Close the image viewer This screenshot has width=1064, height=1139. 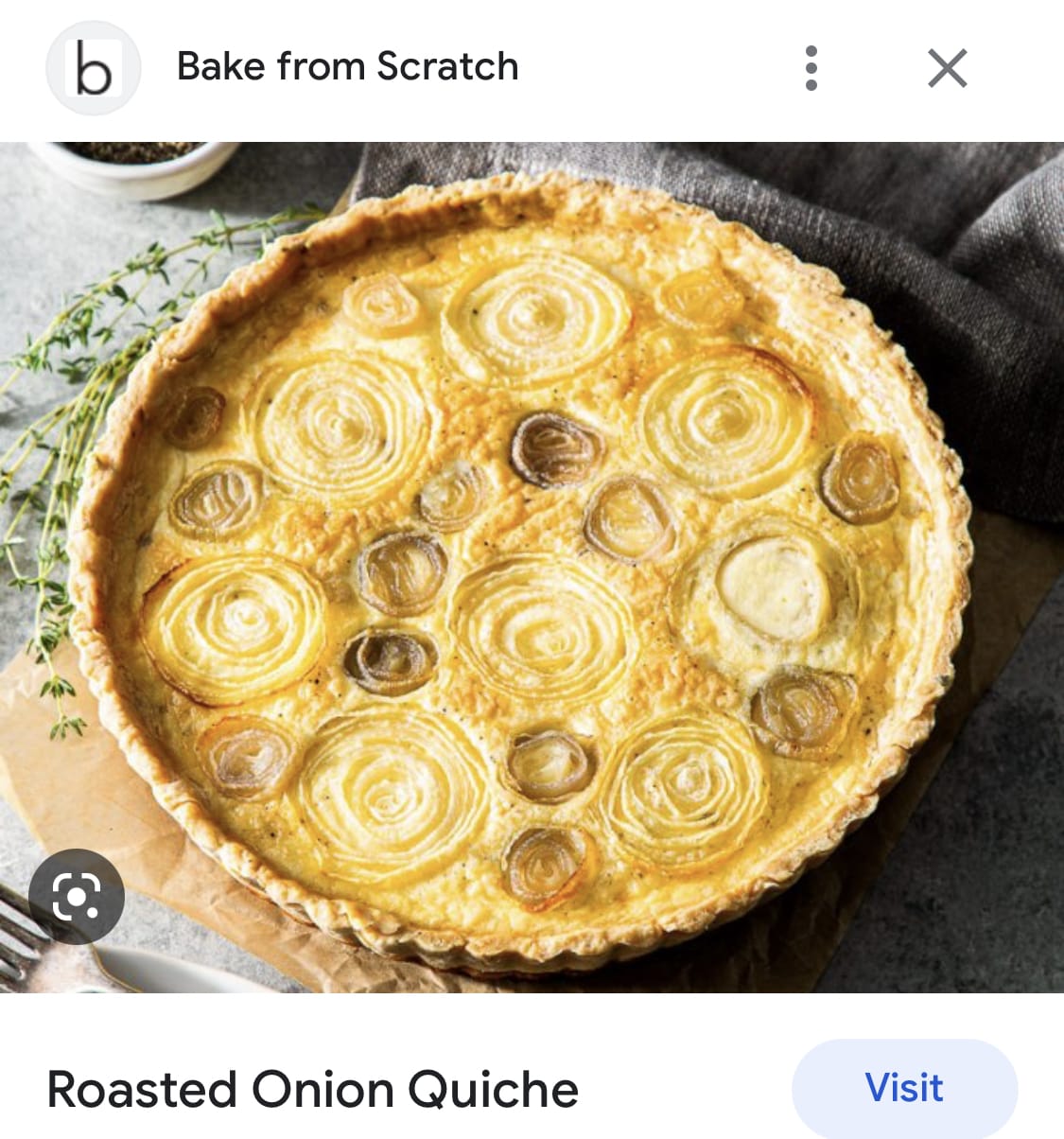[x=947, y=68]
